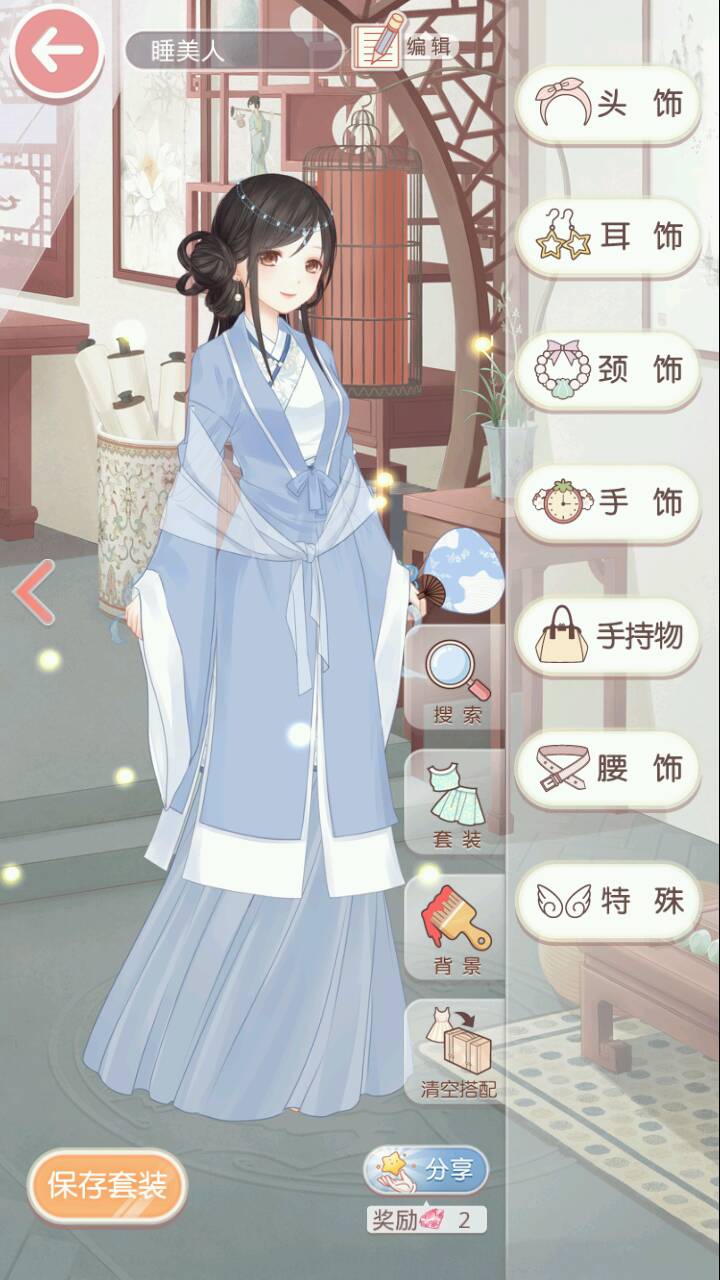Image resolution: width=720 pixels, height=1280 pixels.
Task: Choose the 手饰 hand accessory category
Action: (608, 502)
